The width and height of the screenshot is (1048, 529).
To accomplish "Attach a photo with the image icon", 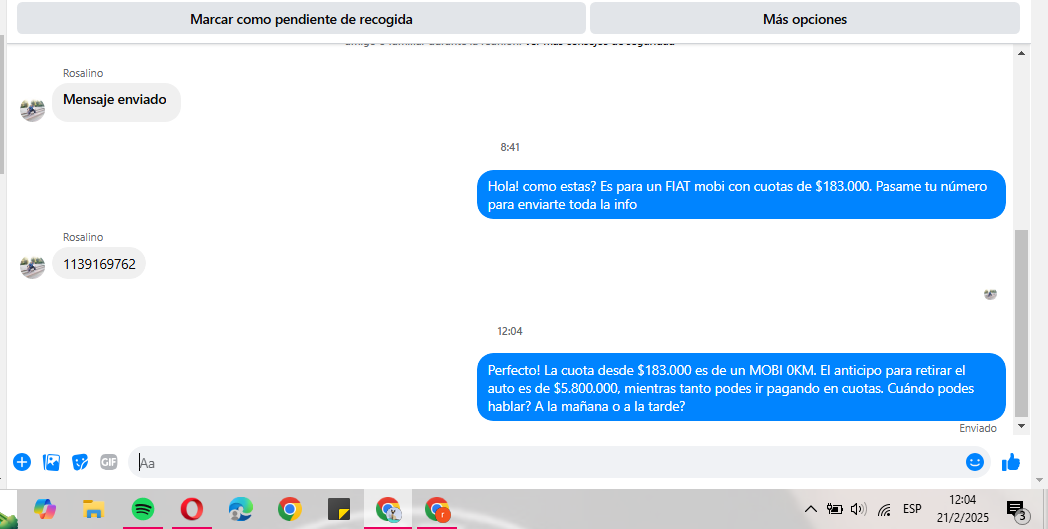I will click(x=51, y=462).
